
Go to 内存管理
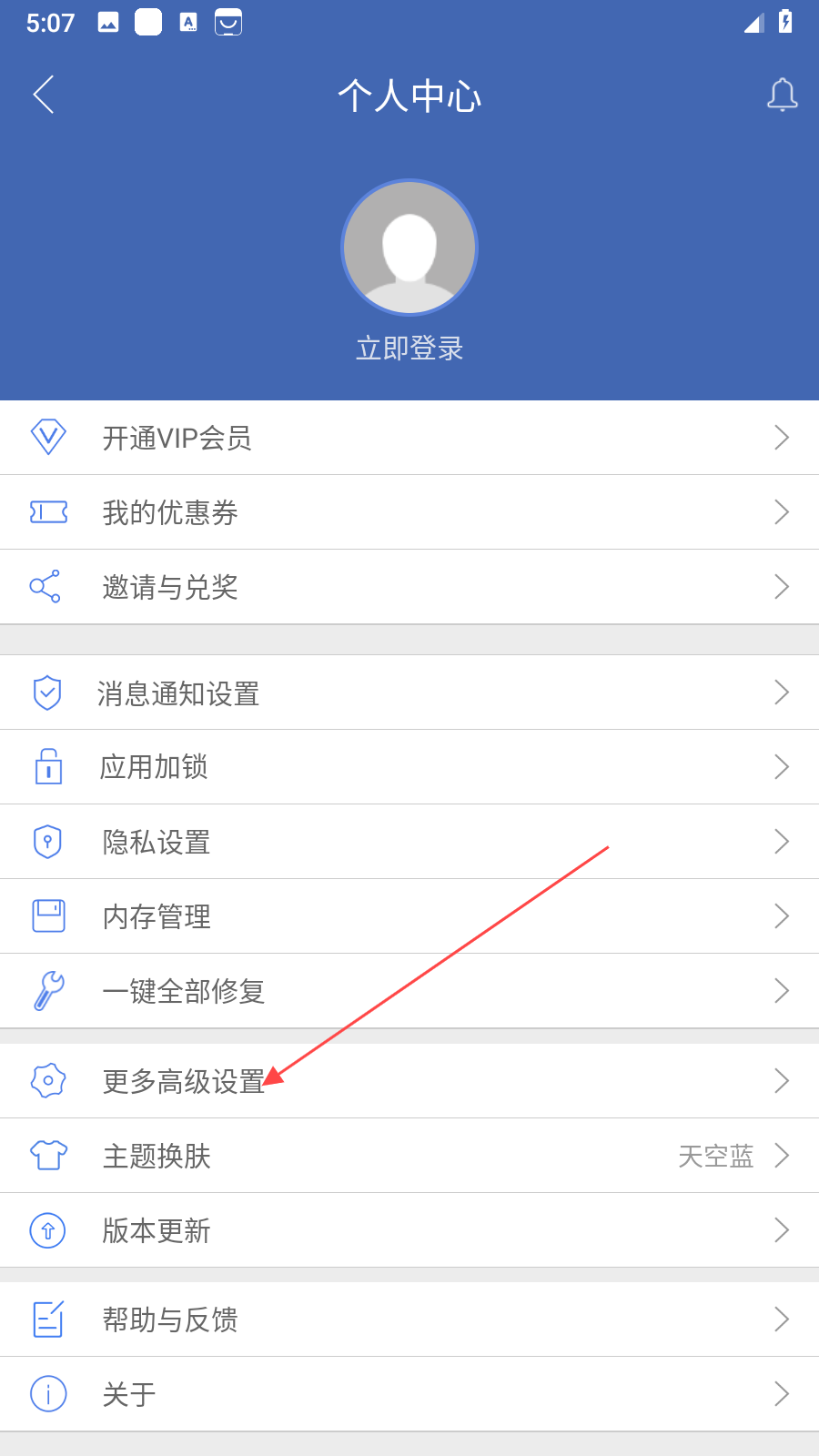[409, 916]
